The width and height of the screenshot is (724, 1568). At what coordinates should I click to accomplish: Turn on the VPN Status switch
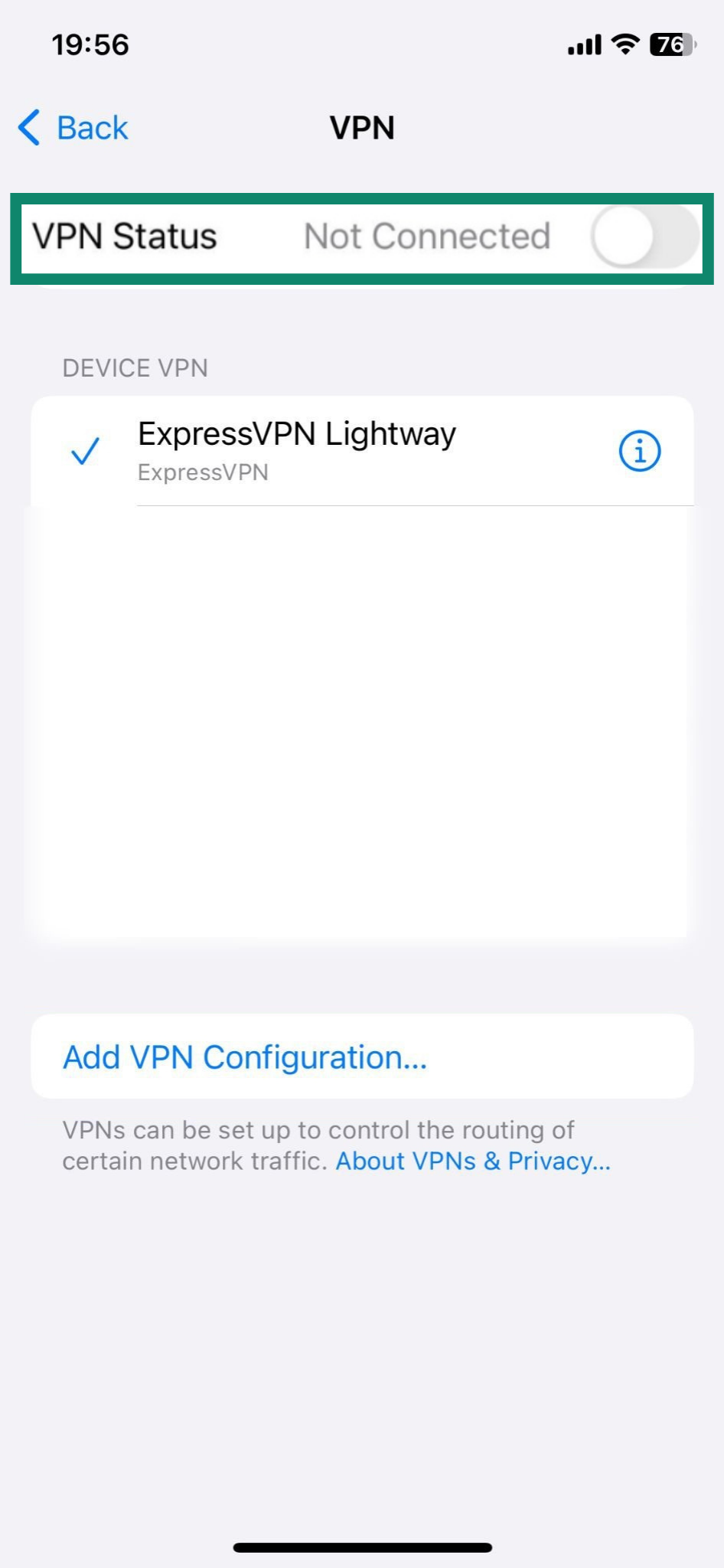click(644, 237)
